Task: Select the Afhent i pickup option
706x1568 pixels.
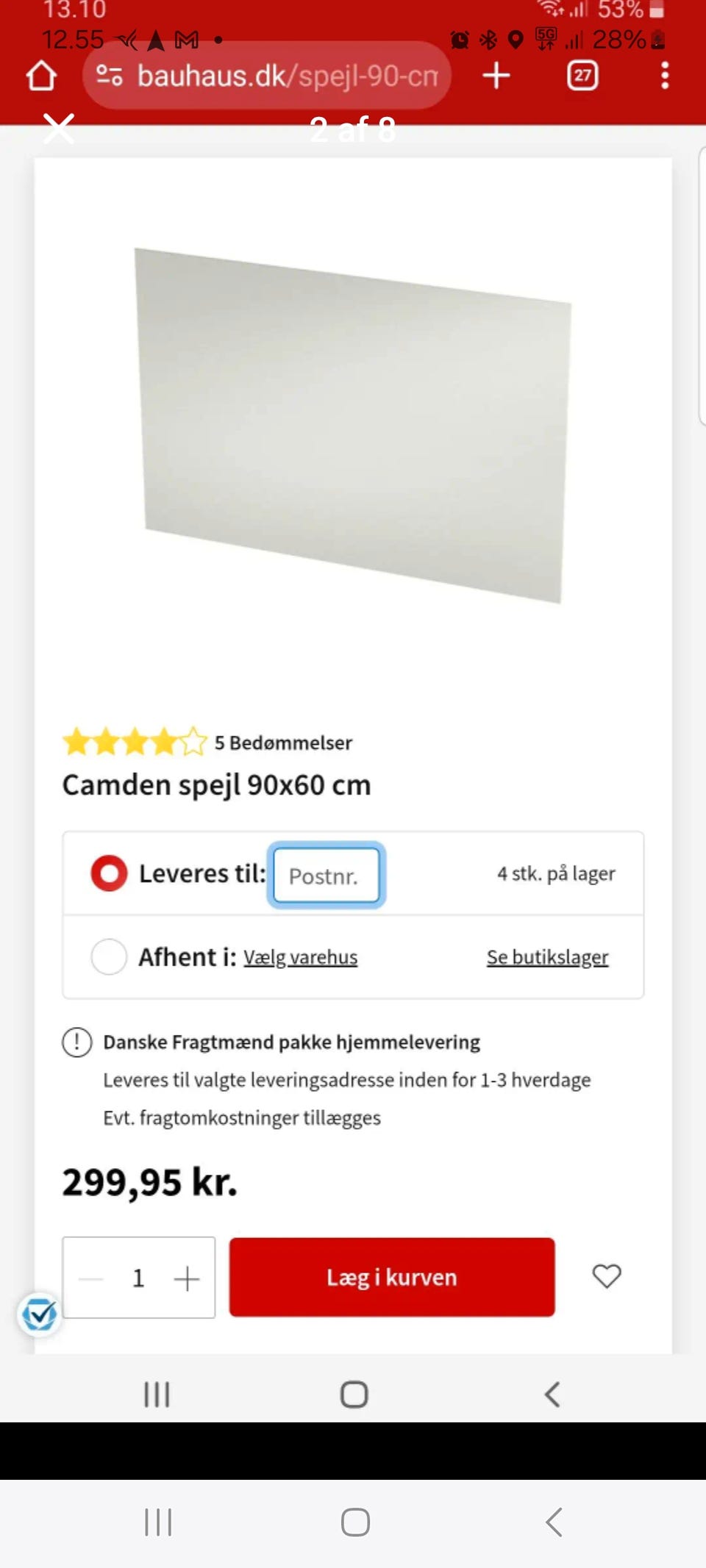Action: (x=109, y=957)
